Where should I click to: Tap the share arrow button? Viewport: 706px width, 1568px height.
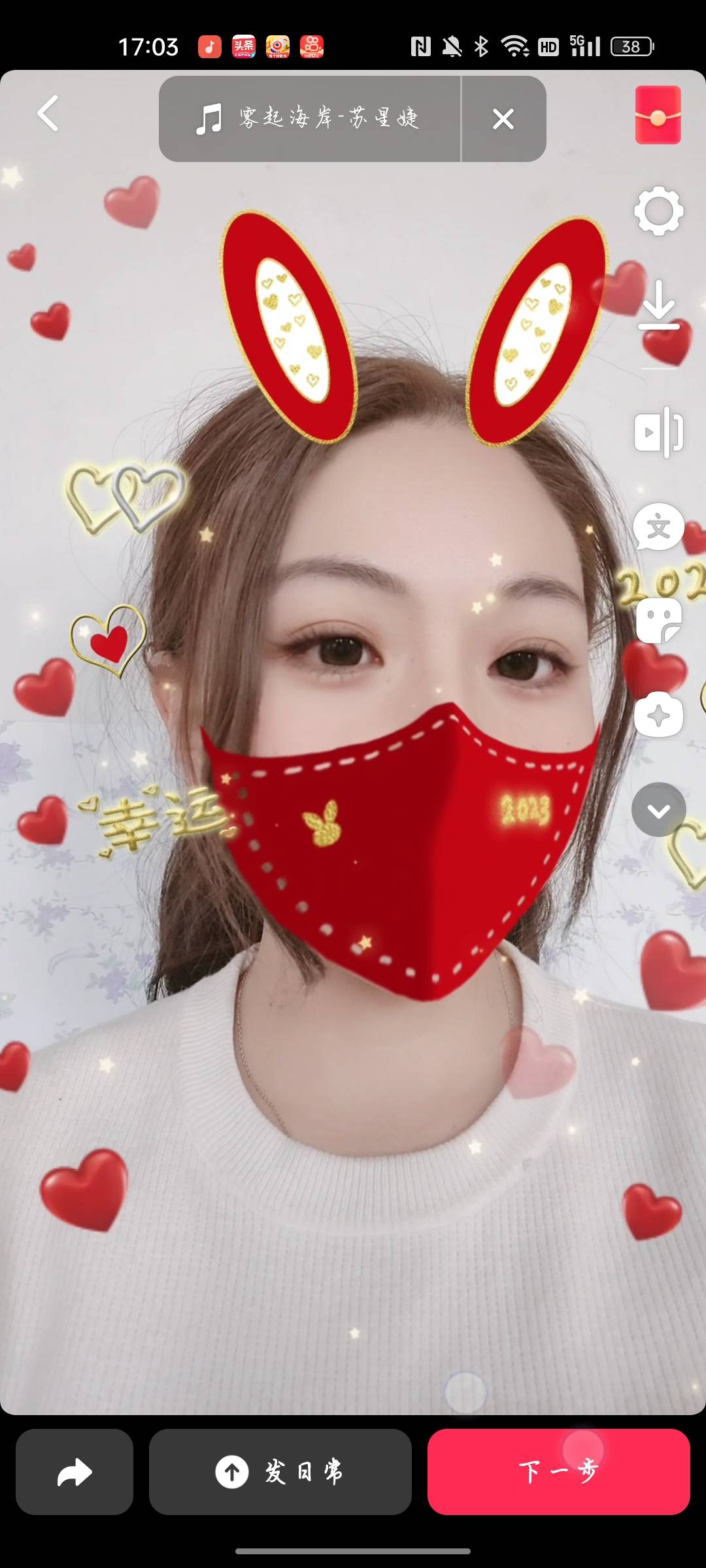pos(75,1471)
